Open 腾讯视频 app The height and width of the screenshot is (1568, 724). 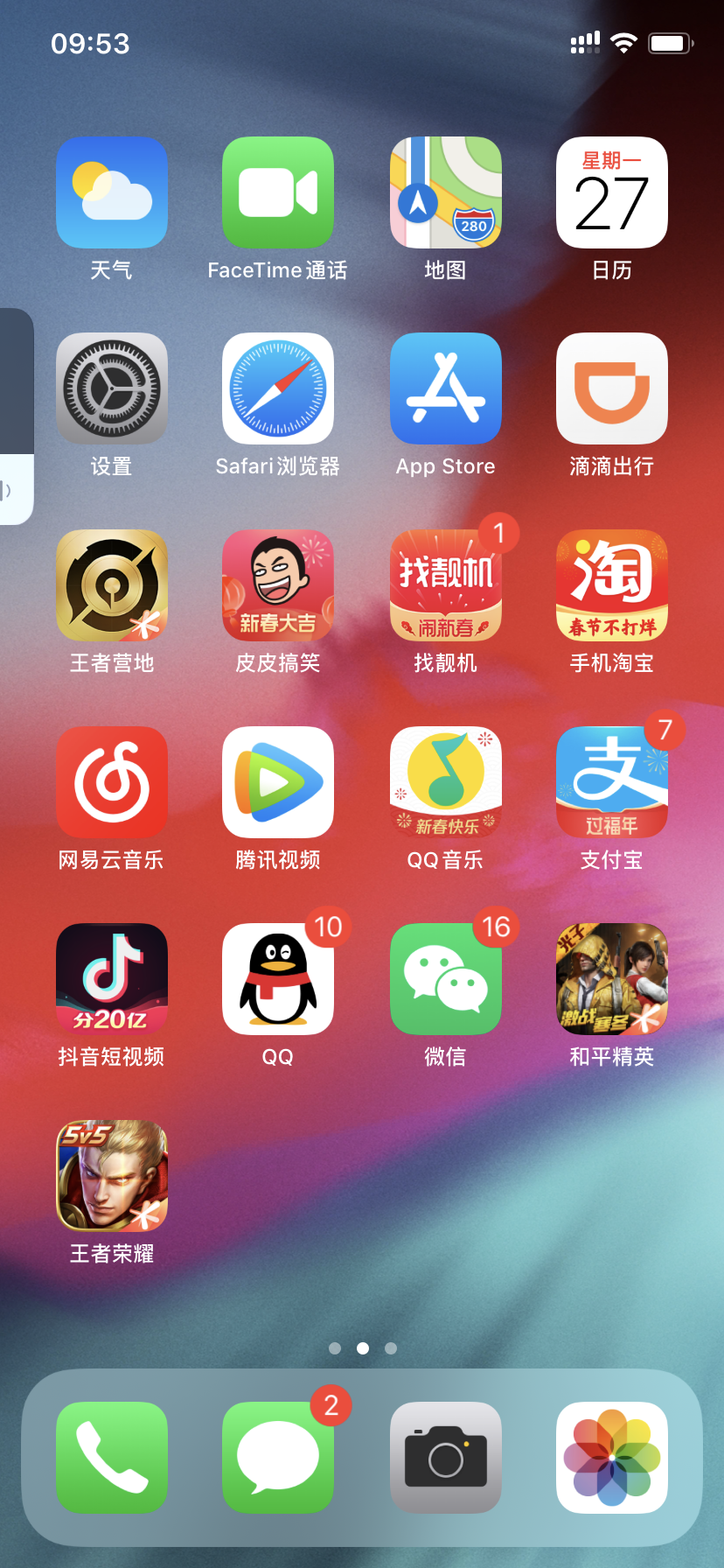pyautogui.click(x=278, y=782)
